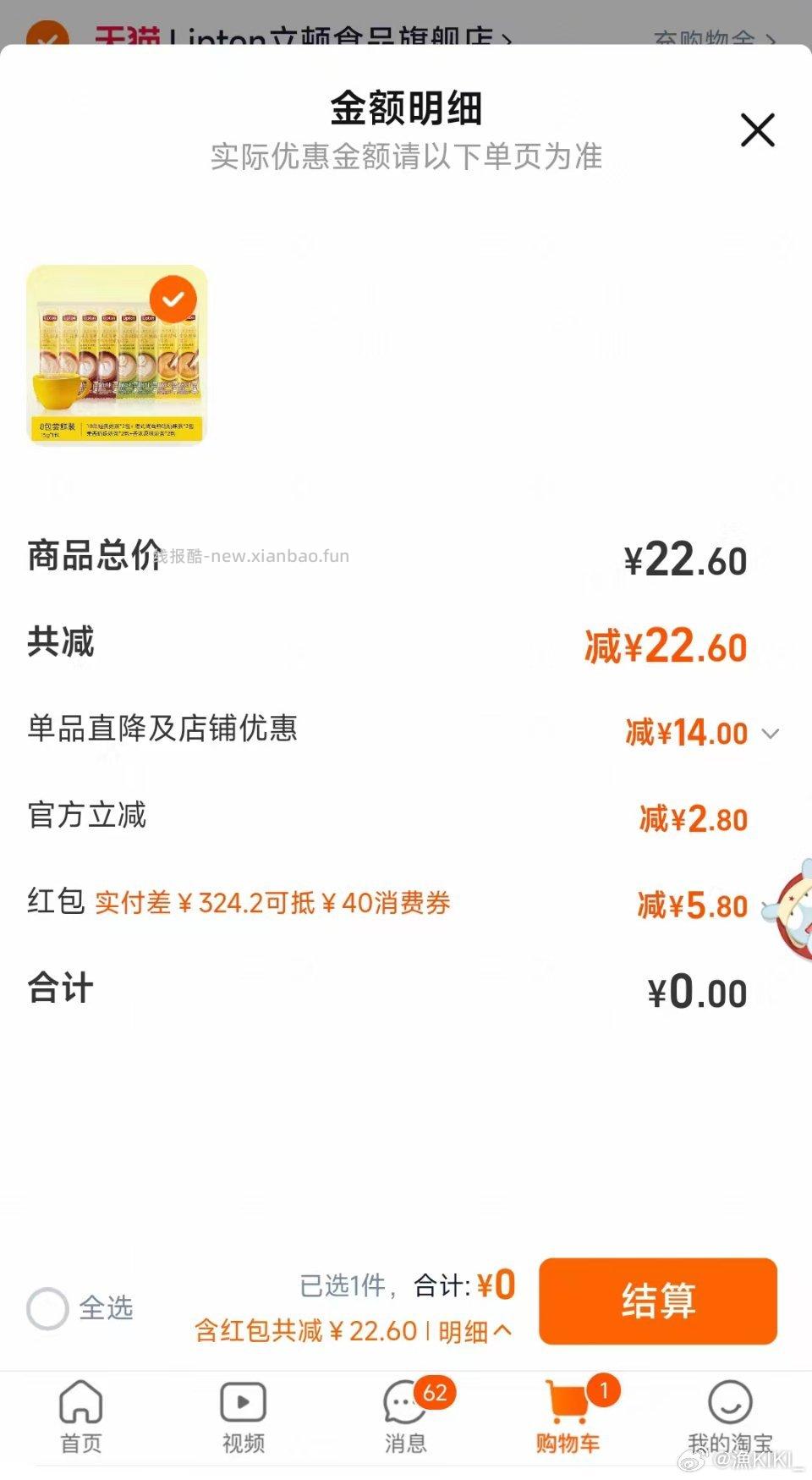Toggle 全选 select-all circle

(x=47, y=1307)
